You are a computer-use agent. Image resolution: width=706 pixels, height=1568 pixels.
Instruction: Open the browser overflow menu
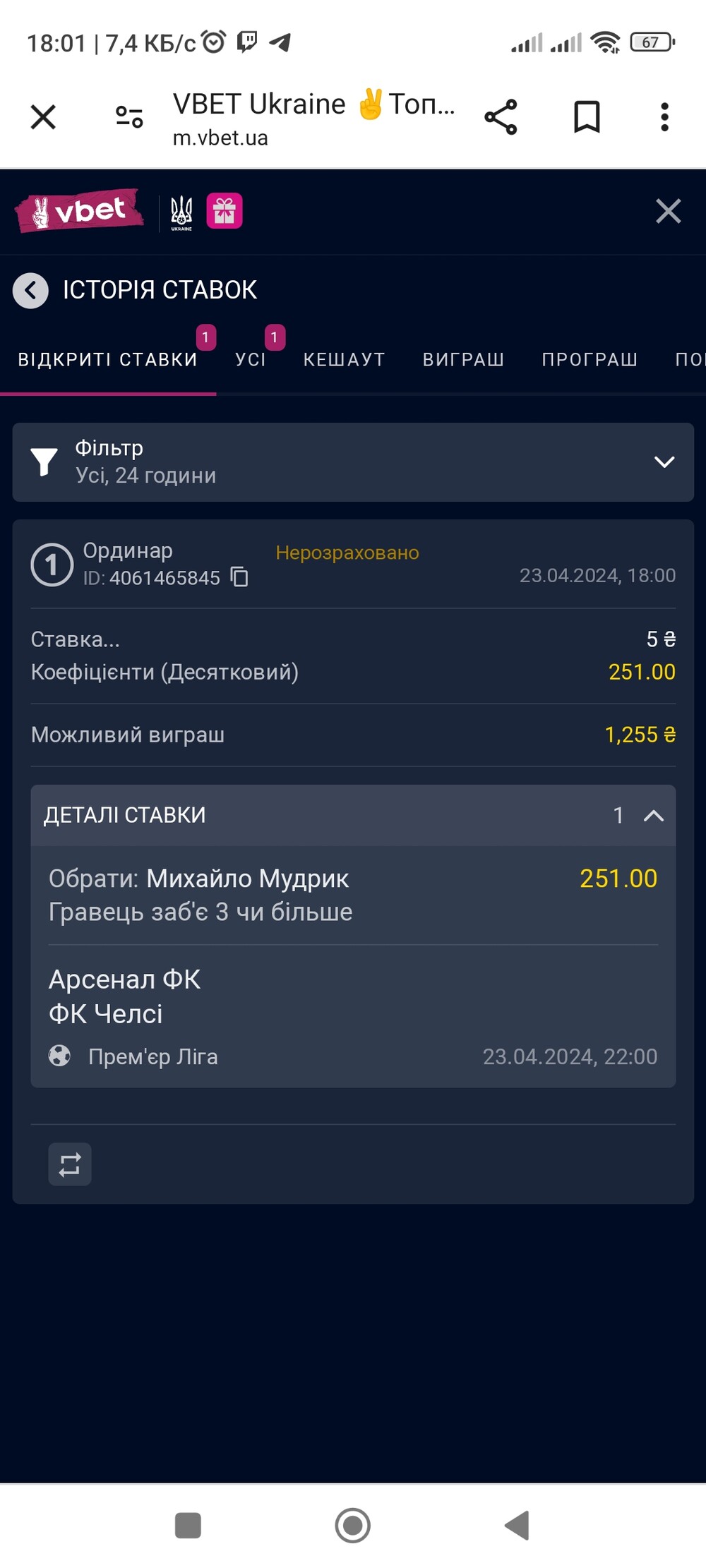tap(664, 117)
